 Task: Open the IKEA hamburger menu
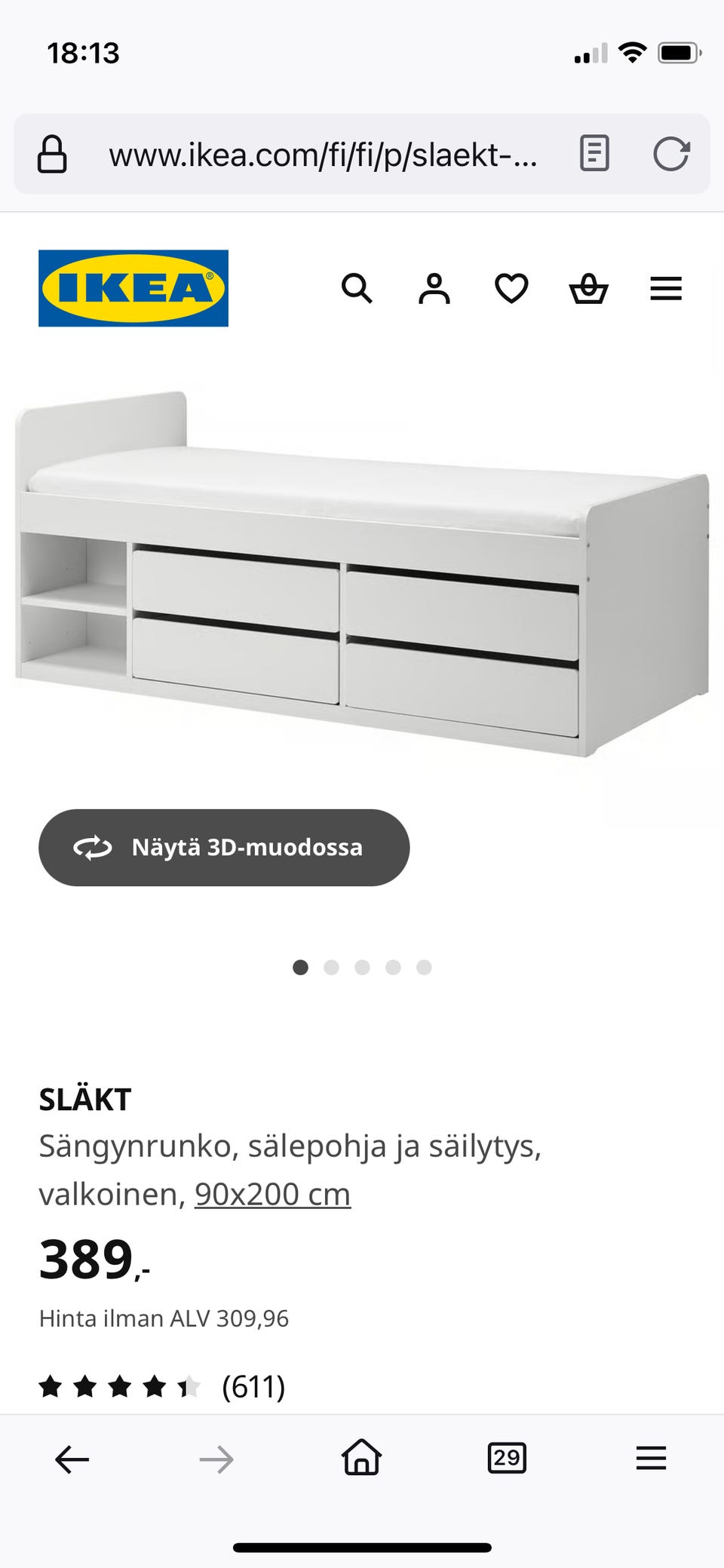tap(665, 288)
